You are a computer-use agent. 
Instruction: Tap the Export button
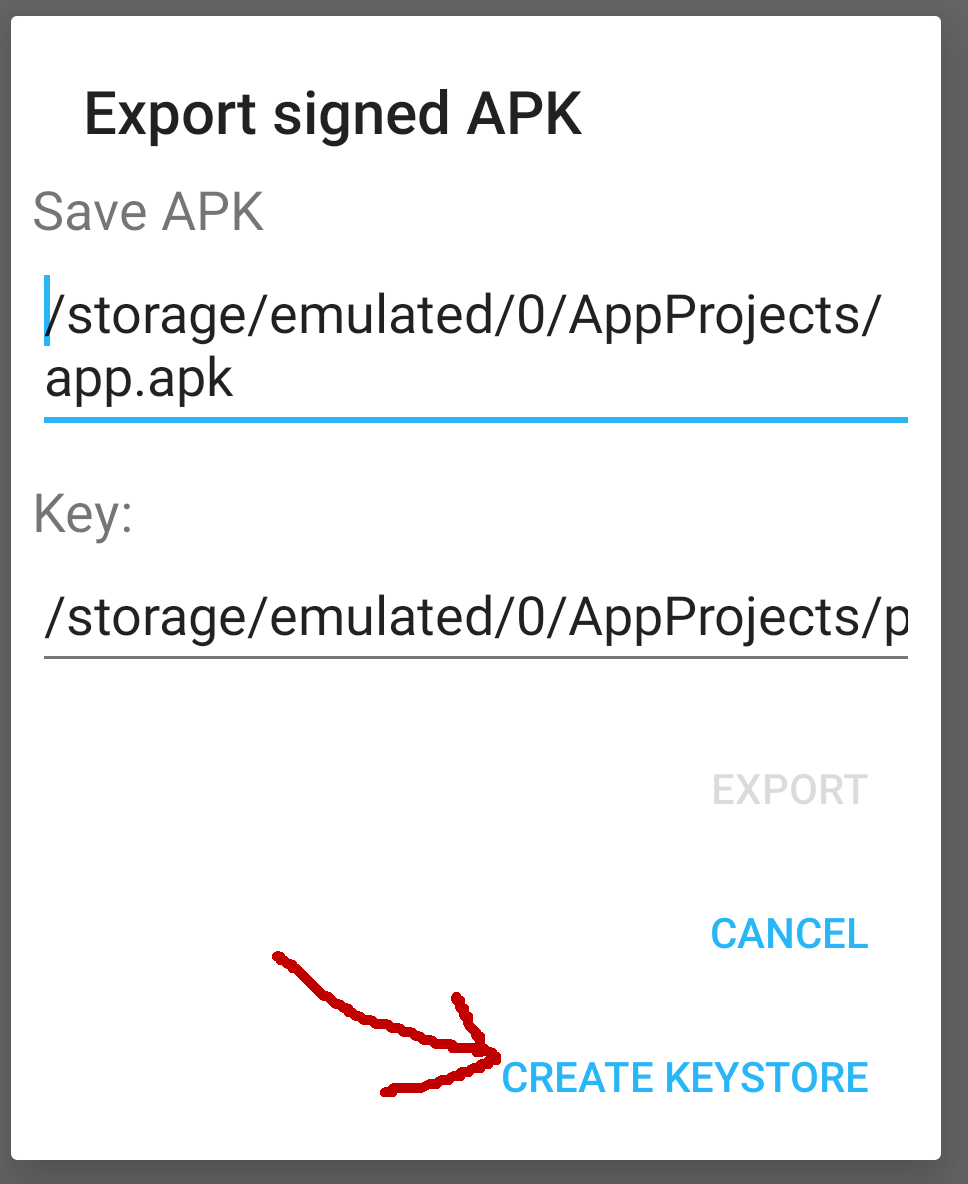coord(789,790)
